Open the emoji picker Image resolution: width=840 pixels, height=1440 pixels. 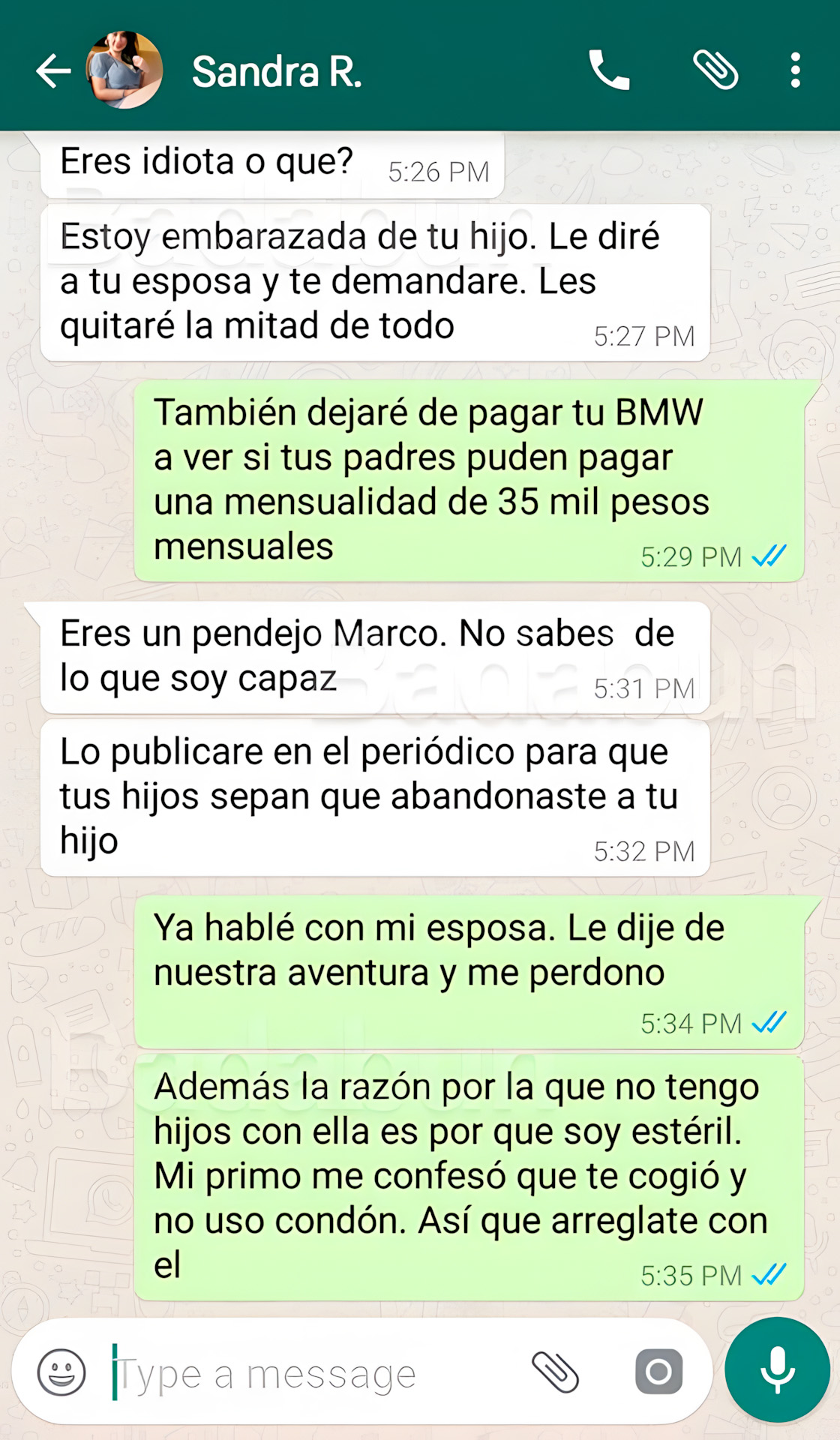point(61,1372)
